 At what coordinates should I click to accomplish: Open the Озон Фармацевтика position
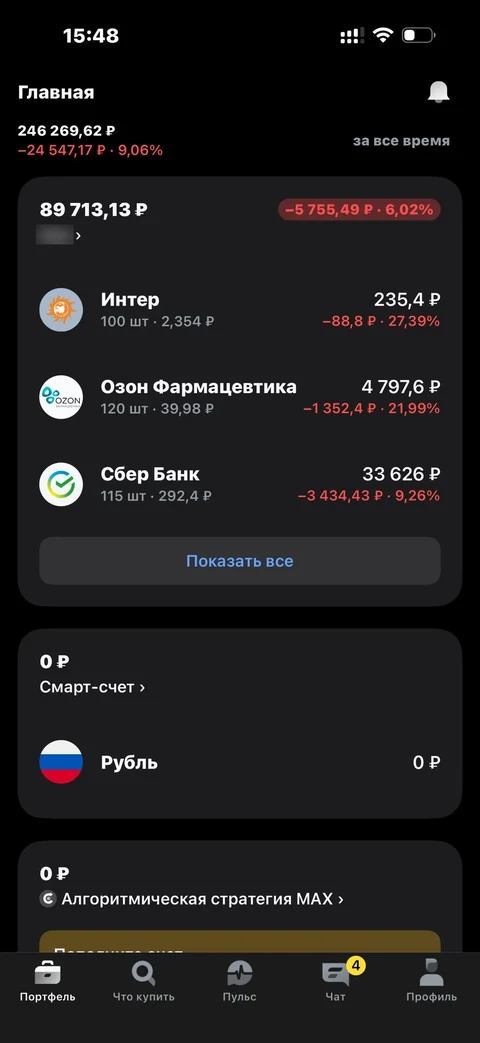(240, 397)
